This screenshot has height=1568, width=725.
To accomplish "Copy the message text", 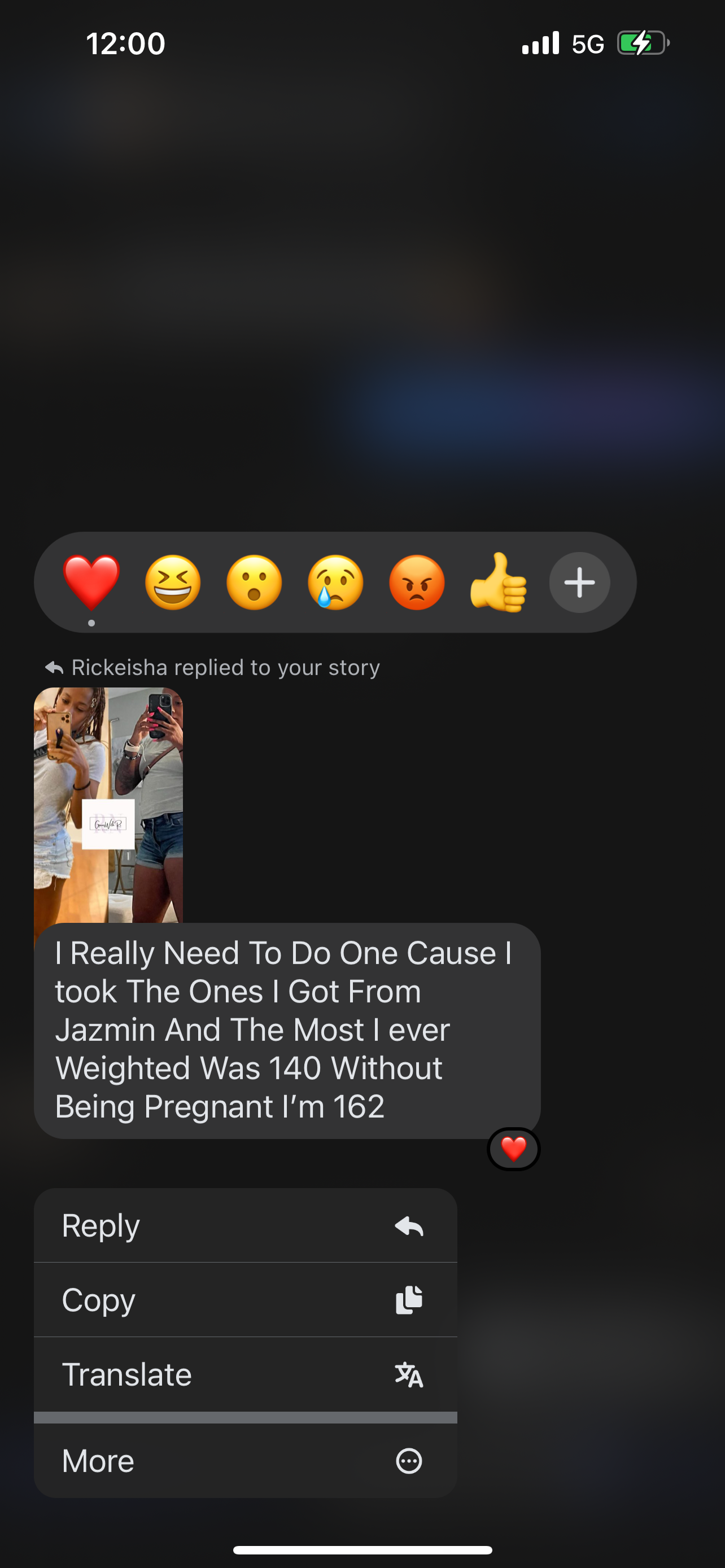I will [245, 1299].
